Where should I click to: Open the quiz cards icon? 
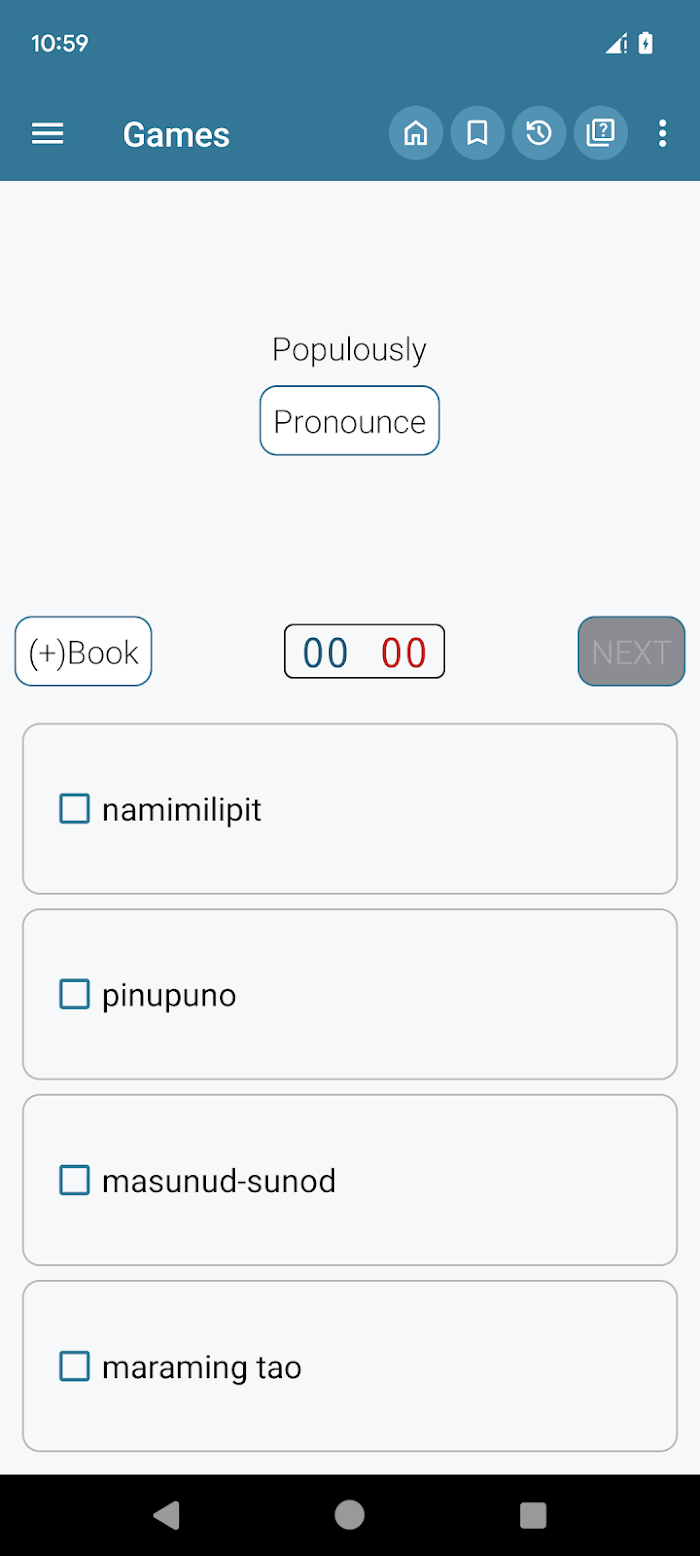coord(601,133)
